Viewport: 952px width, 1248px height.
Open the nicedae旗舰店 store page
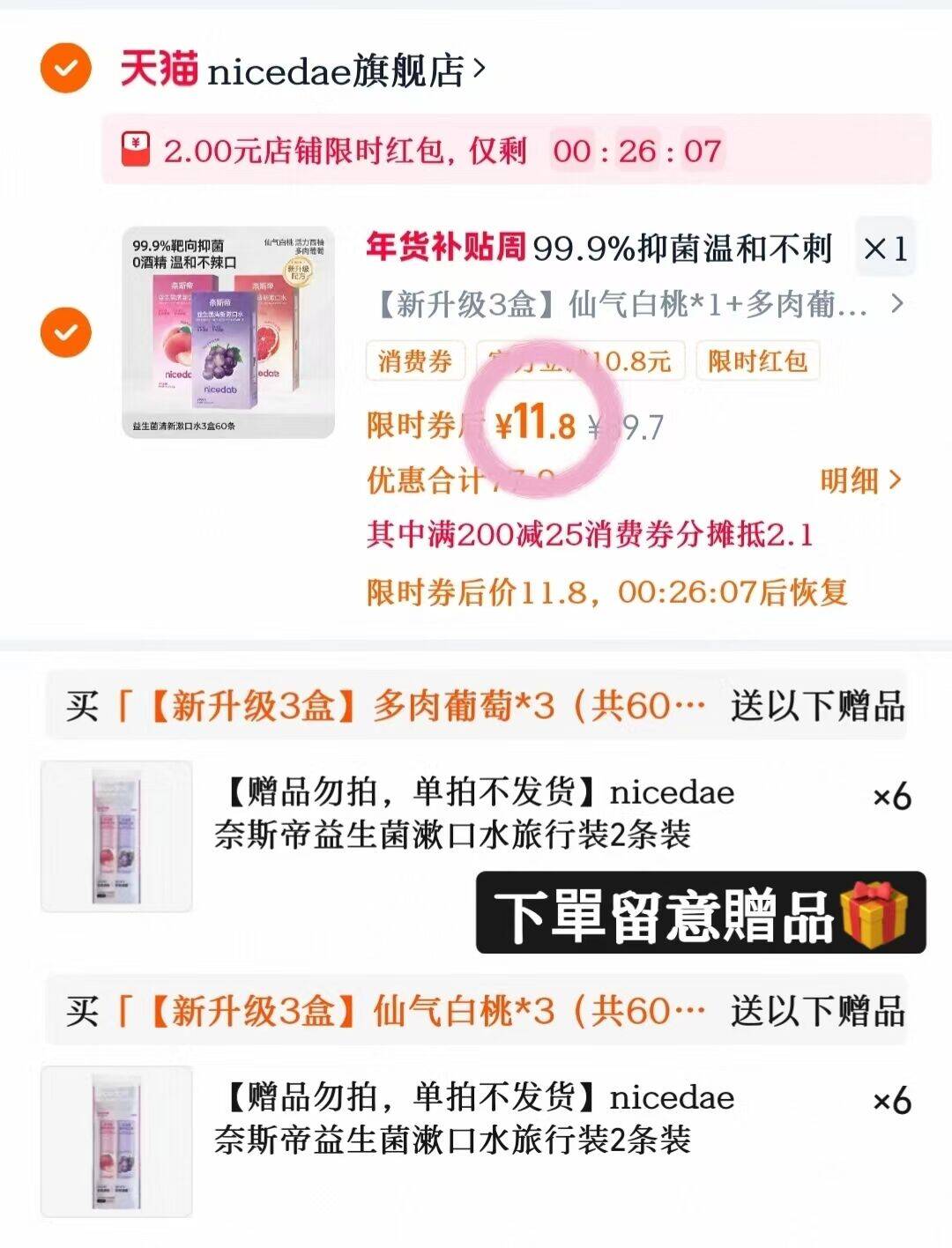(302, 70)
